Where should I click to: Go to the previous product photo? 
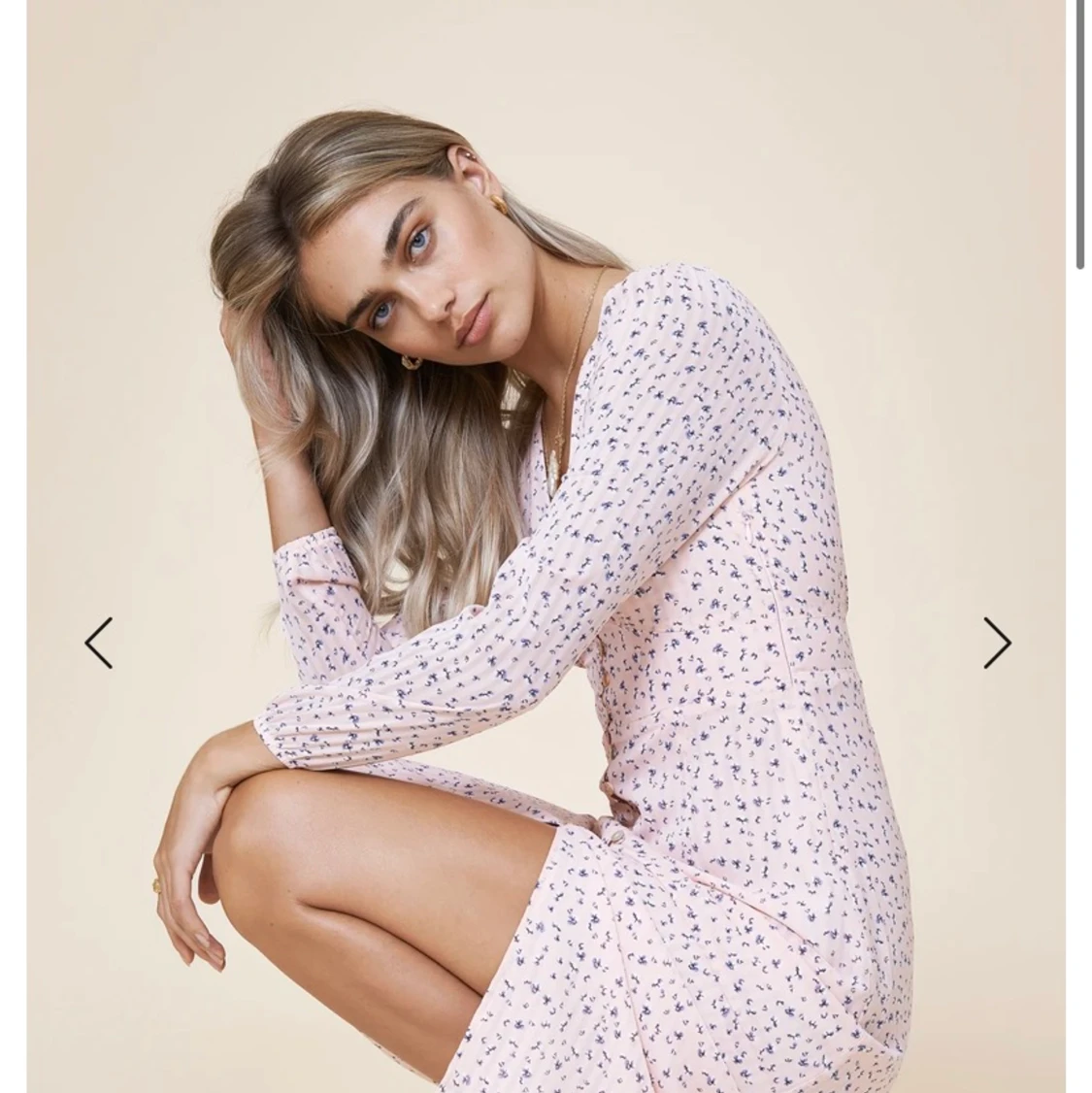point(98,643)
